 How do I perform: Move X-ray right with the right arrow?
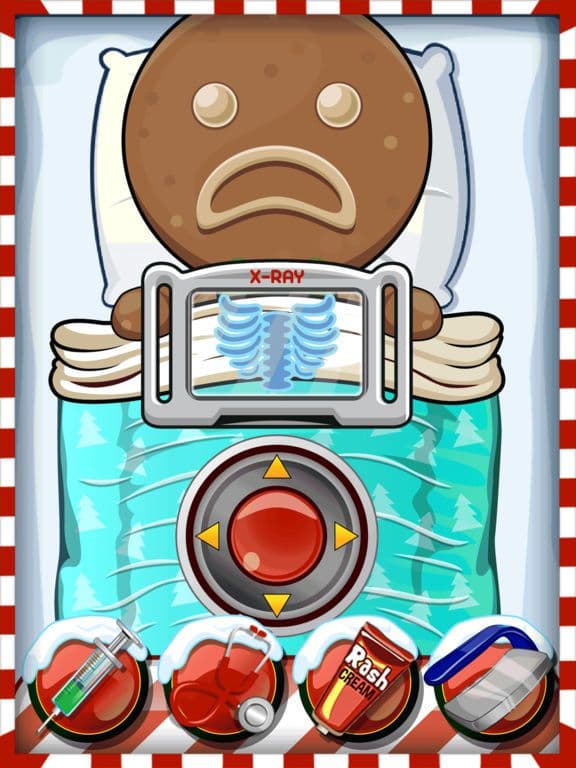(345, 536)
